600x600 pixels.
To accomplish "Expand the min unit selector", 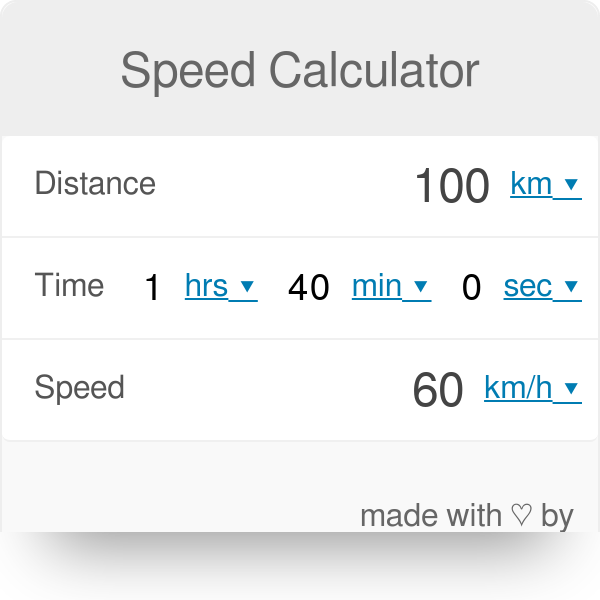I will 390,287.
